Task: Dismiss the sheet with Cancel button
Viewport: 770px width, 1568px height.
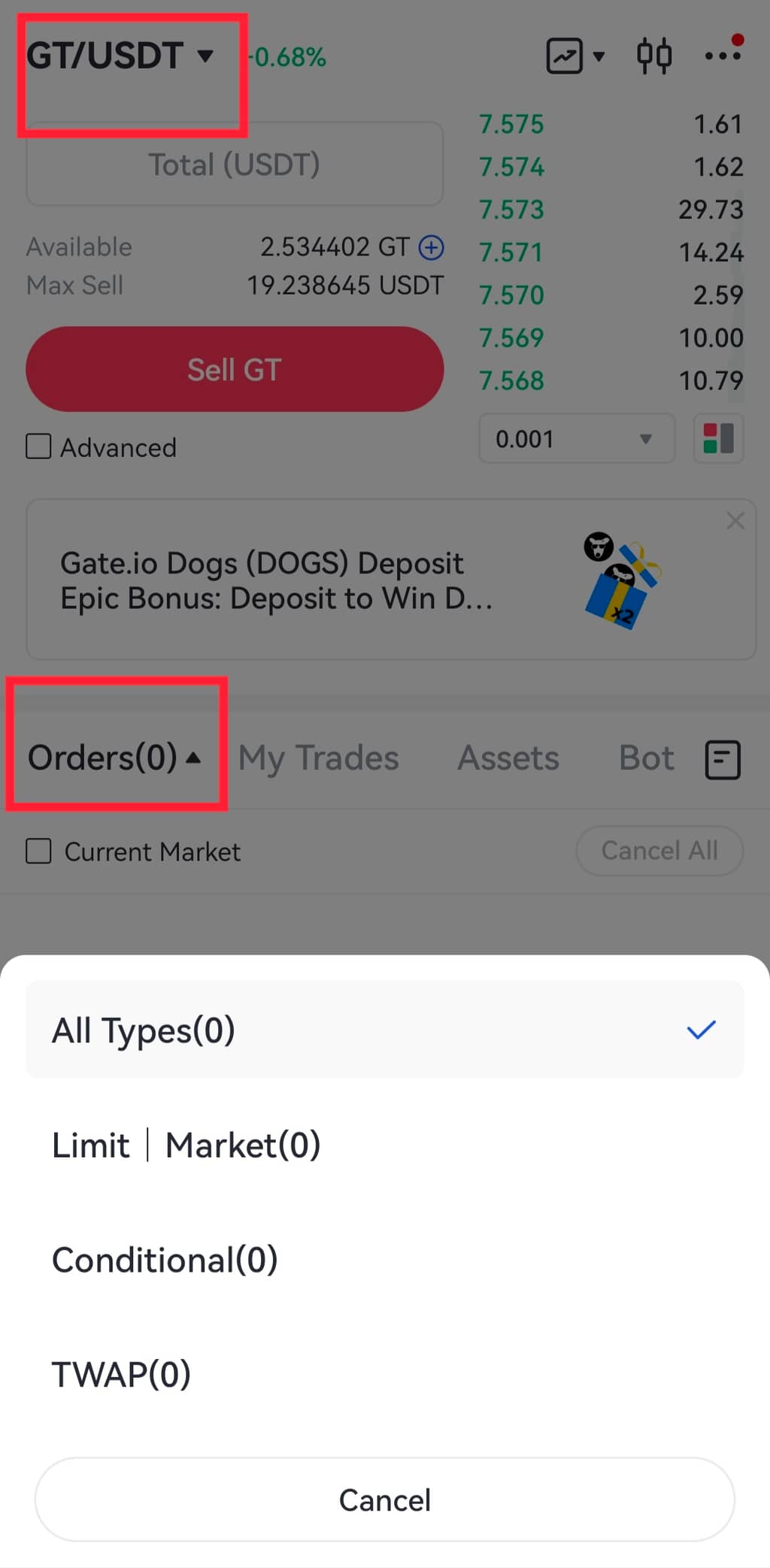Action: click(x=384, y=1500)
